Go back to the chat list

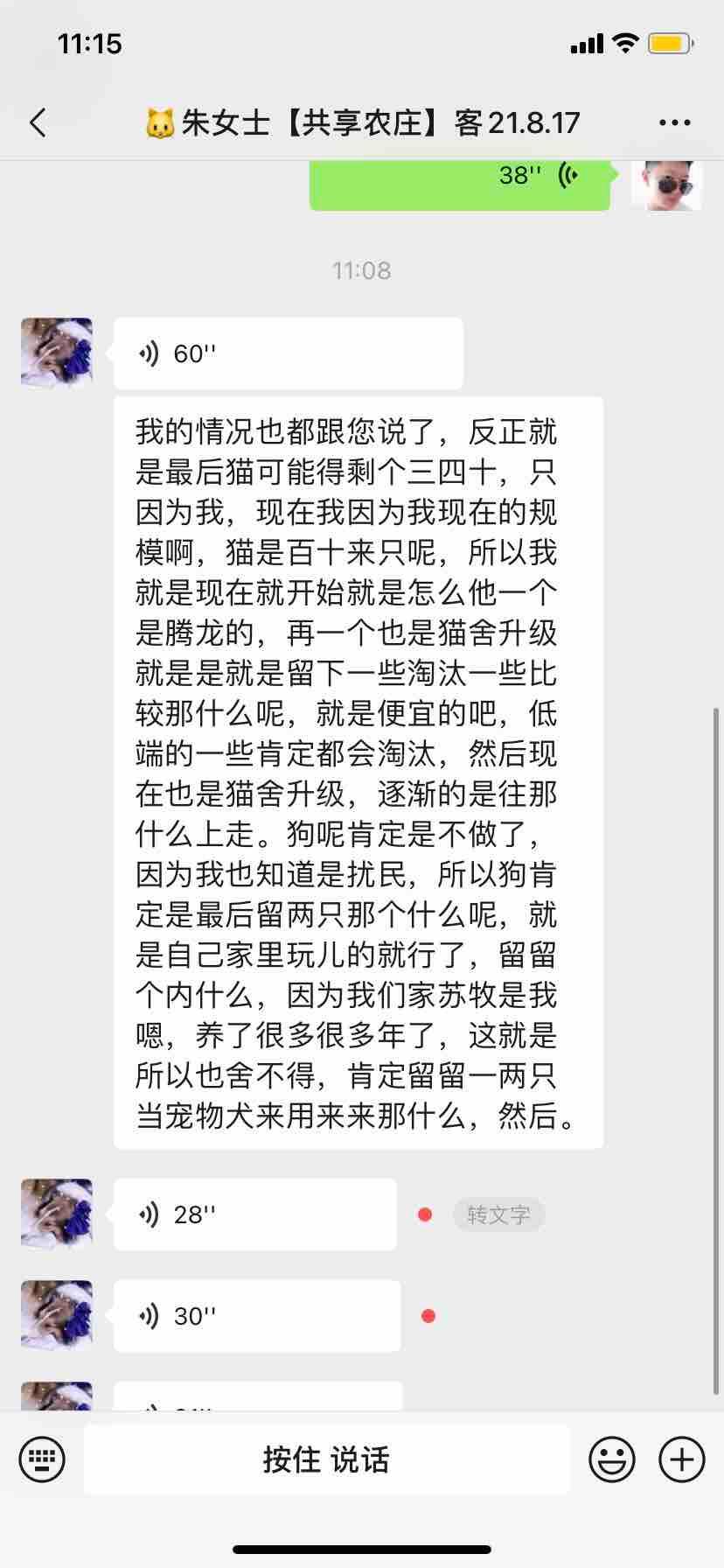(x=38, y=122)
